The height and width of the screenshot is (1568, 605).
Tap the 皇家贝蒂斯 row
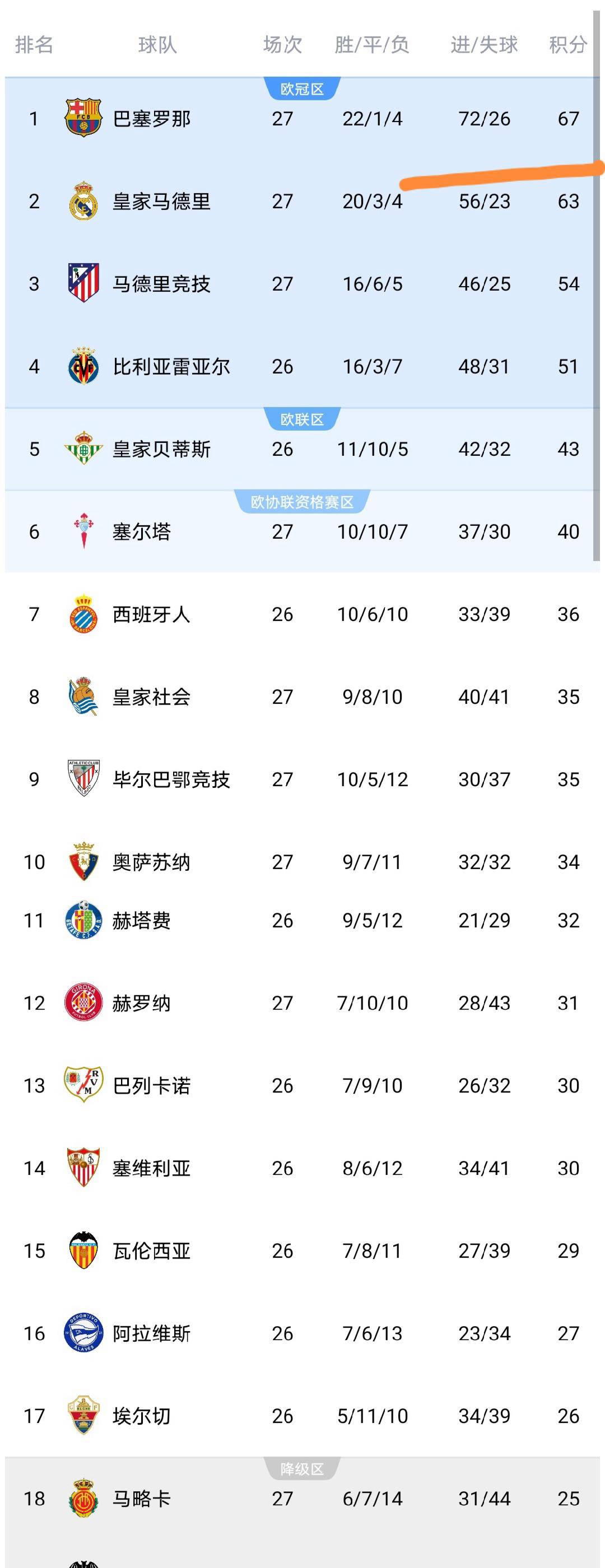(x=161, y=449)
